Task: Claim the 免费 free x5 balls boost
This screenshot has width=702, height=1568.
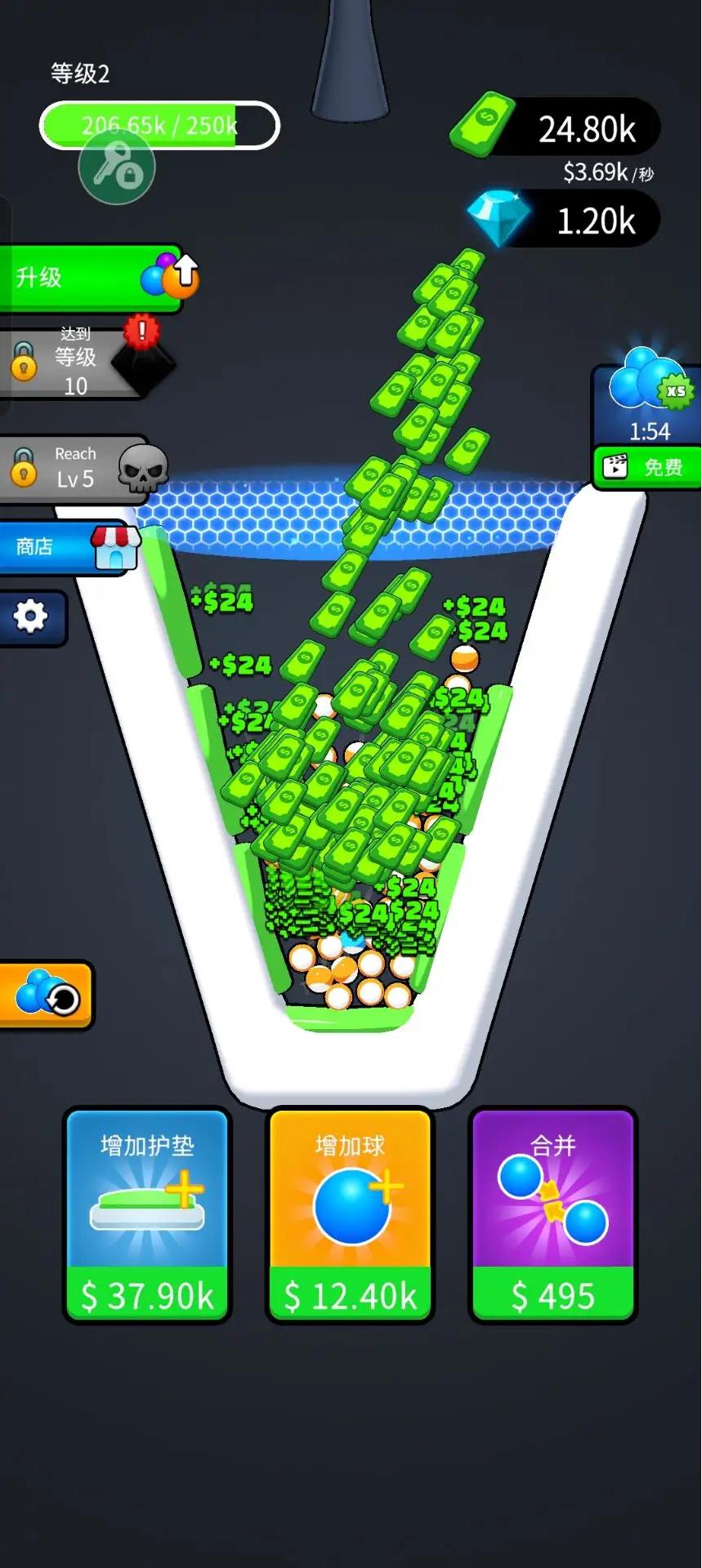Action: (647, 466)
